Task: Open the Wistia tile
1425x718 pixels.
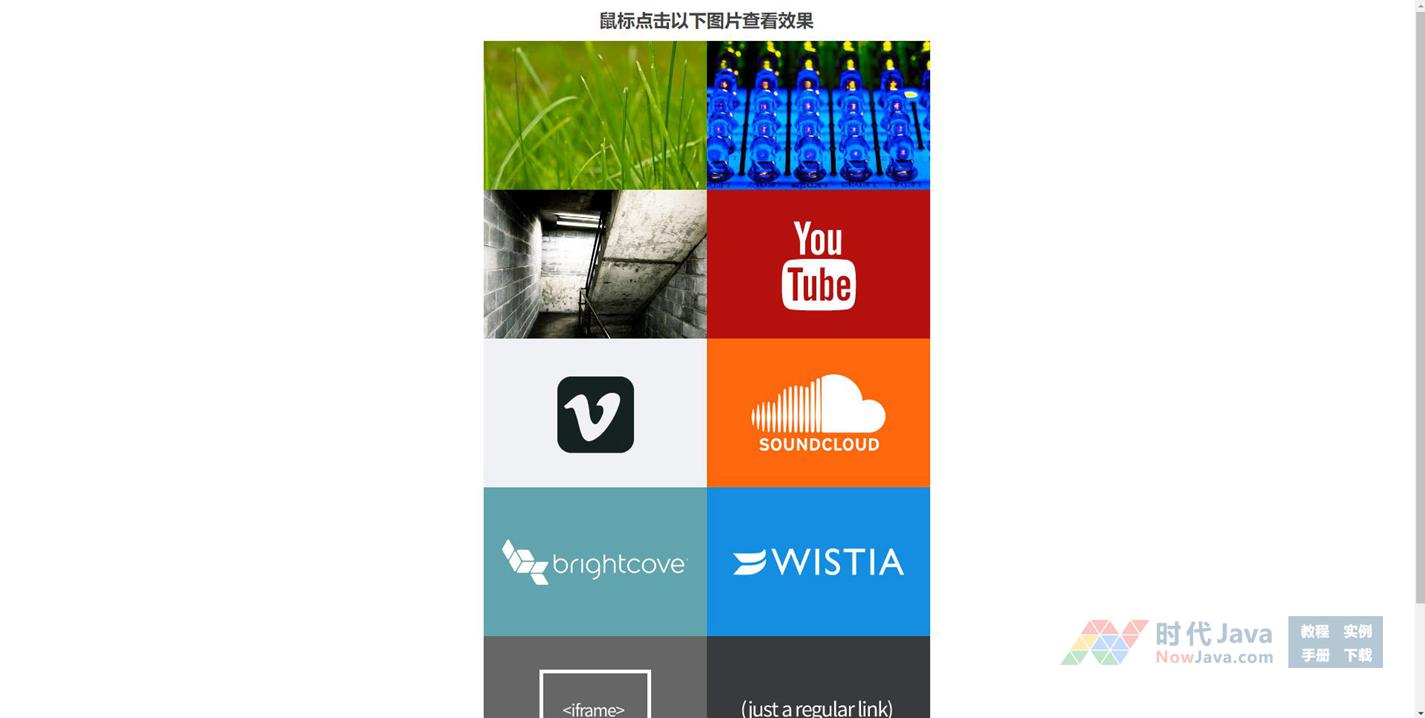Action: (818, 562)
